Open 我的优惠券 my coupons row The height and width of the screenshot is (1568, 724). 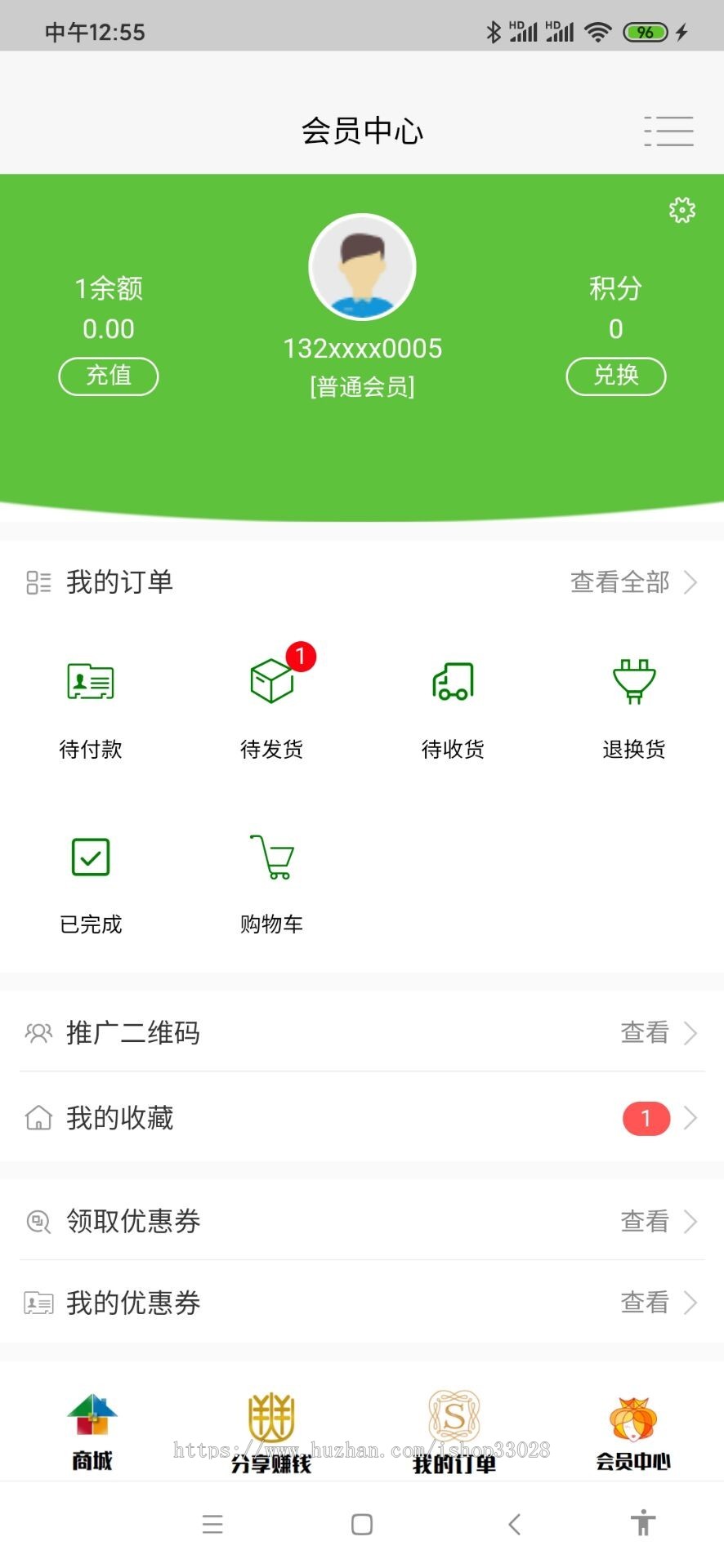362,1303
